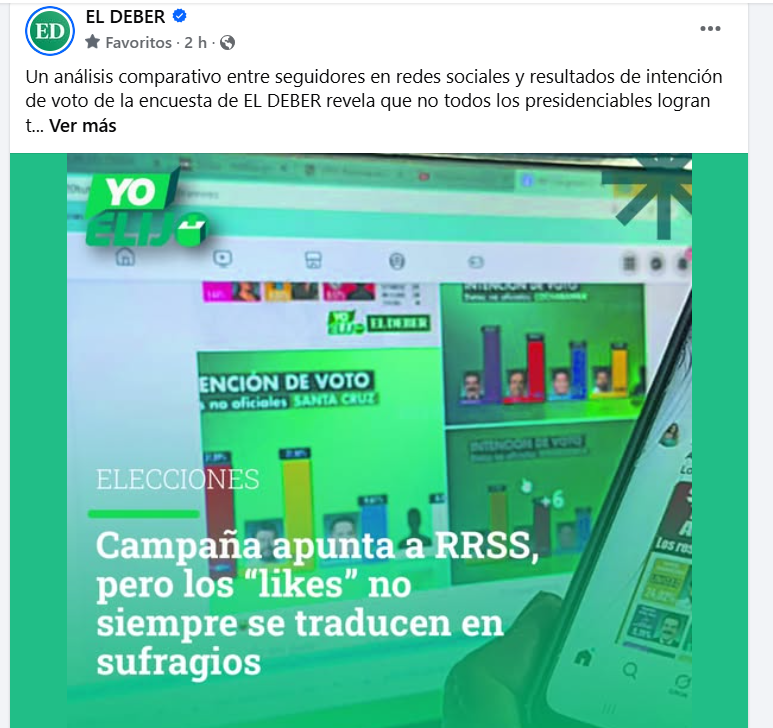Viewport: 773px width, 728px height.
Task: Open EL DEBER profile picture
Action: (48, 31)
